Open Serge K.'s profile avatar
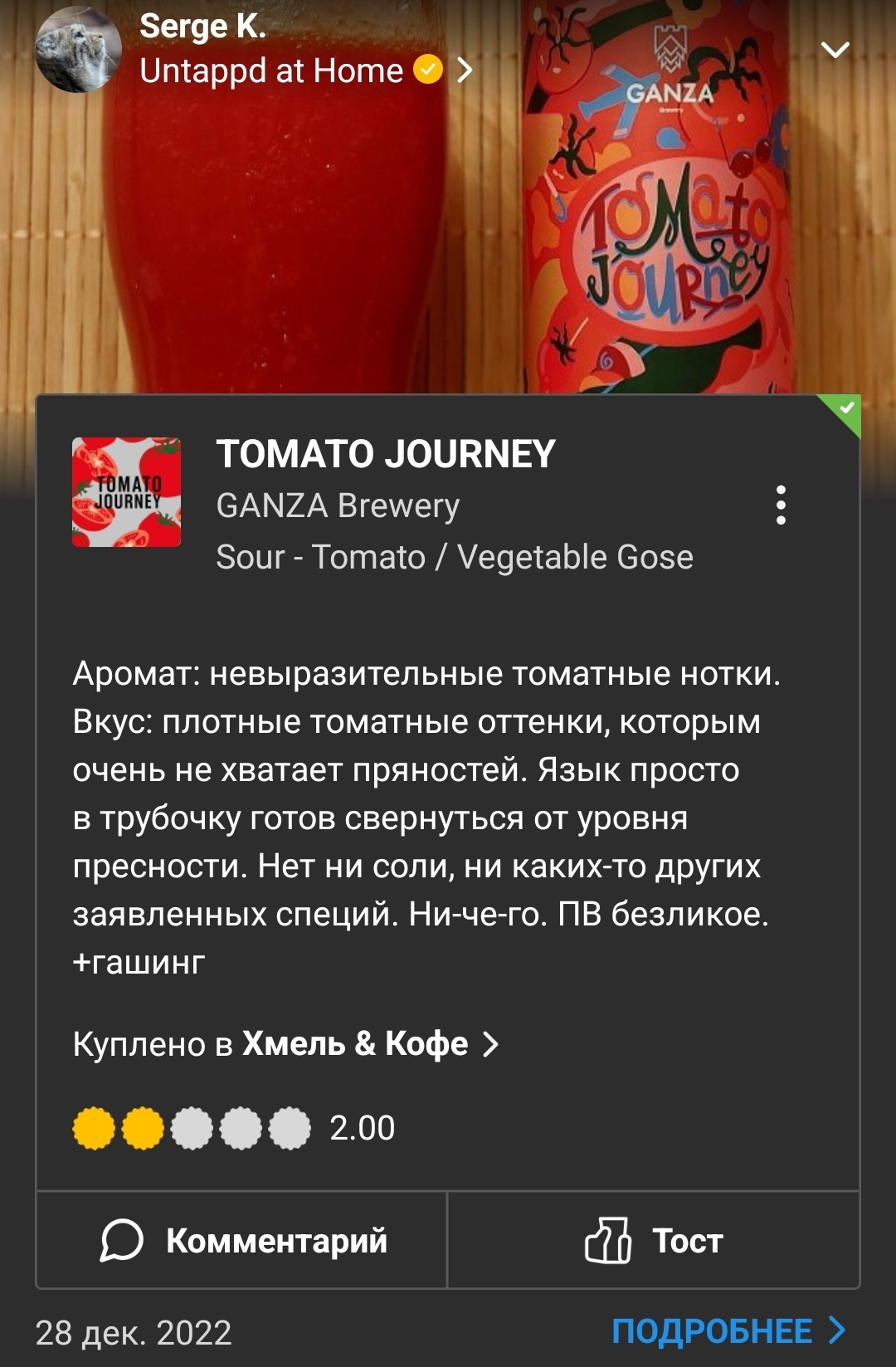This screenshot has width=896, height=1367. pyautogui.click(x=78, y=51)
